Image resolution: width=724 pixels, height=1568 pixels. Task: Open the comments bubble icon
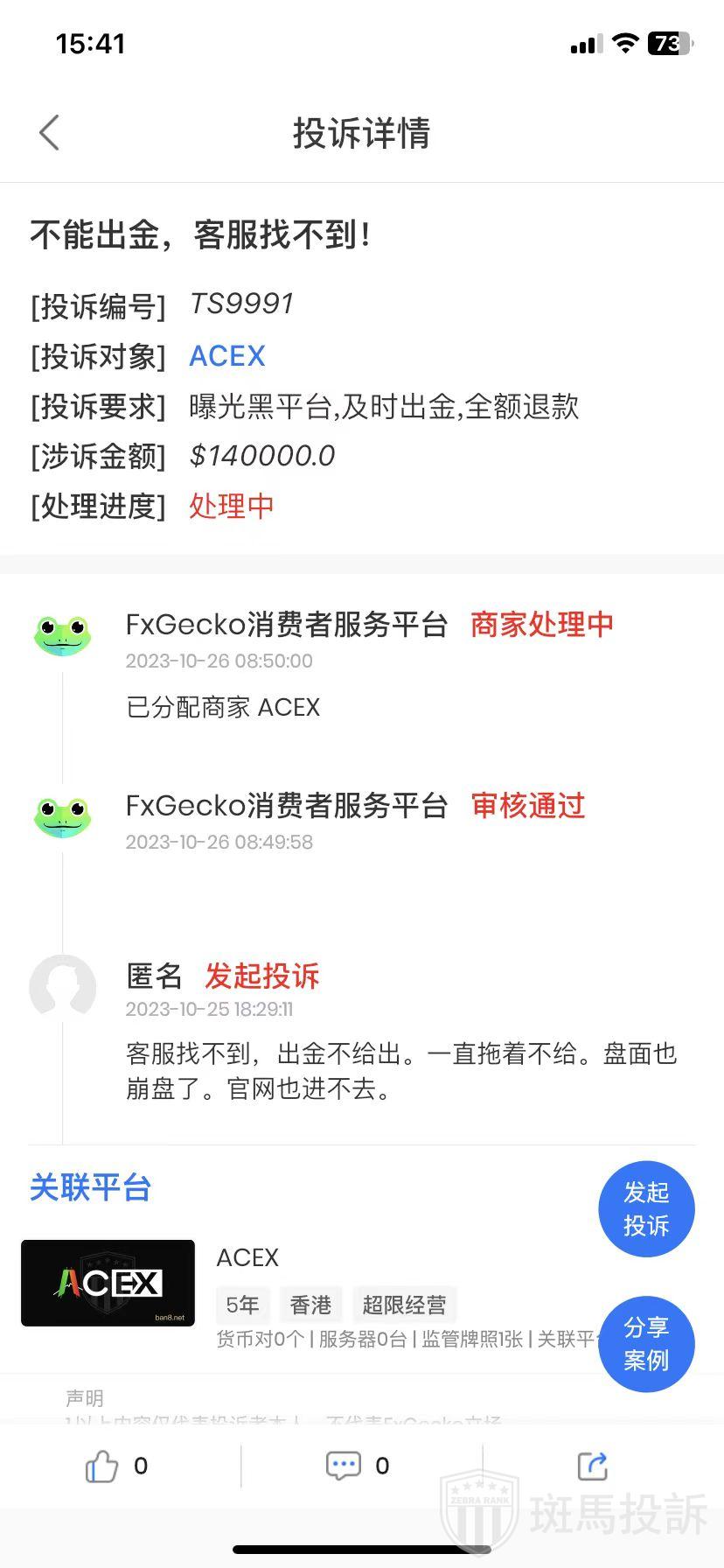click(343, 1466)
